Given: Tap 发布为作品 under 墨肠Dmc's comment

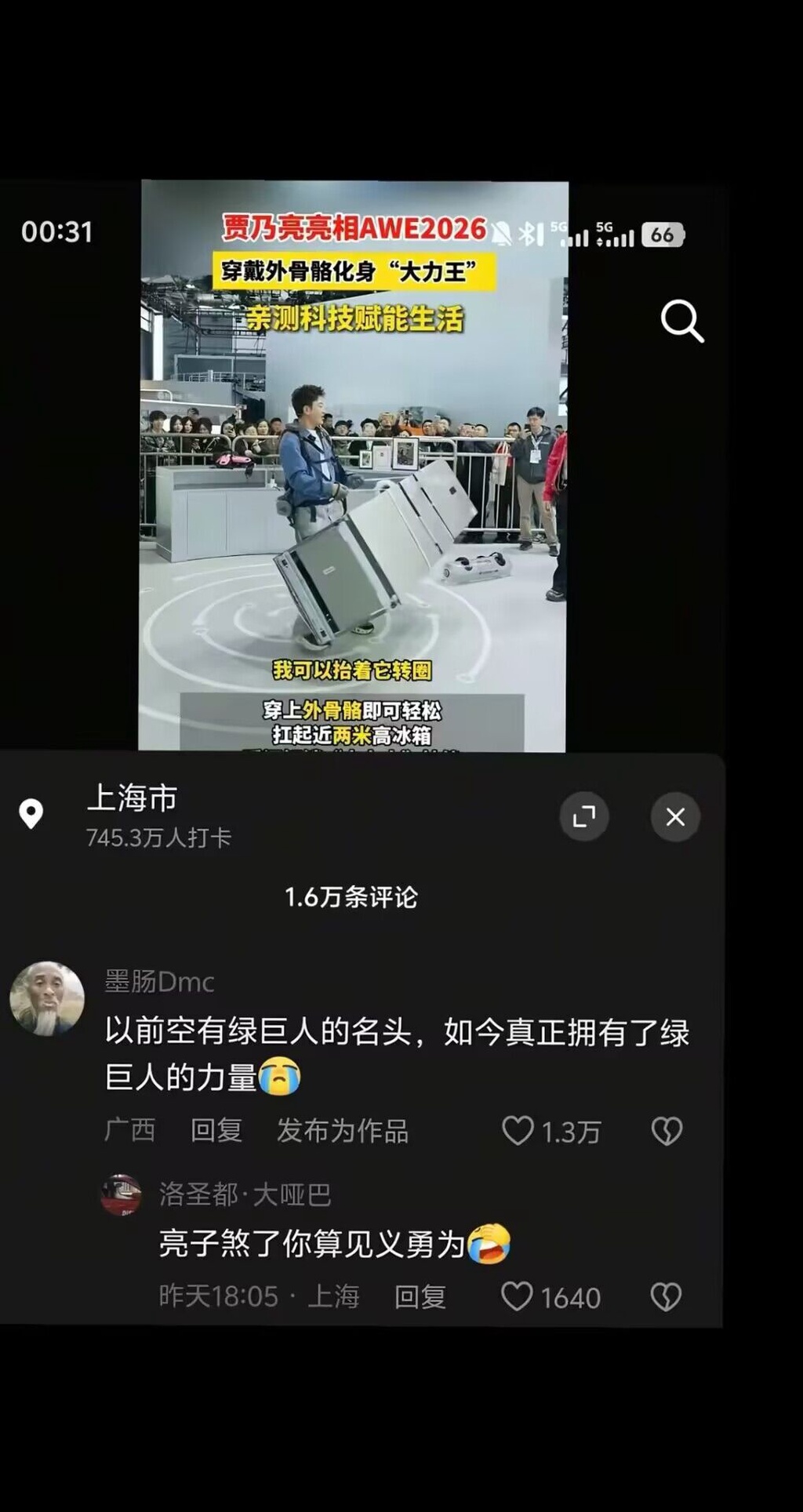Looking at the screenshot, I should pos(343,1130).
